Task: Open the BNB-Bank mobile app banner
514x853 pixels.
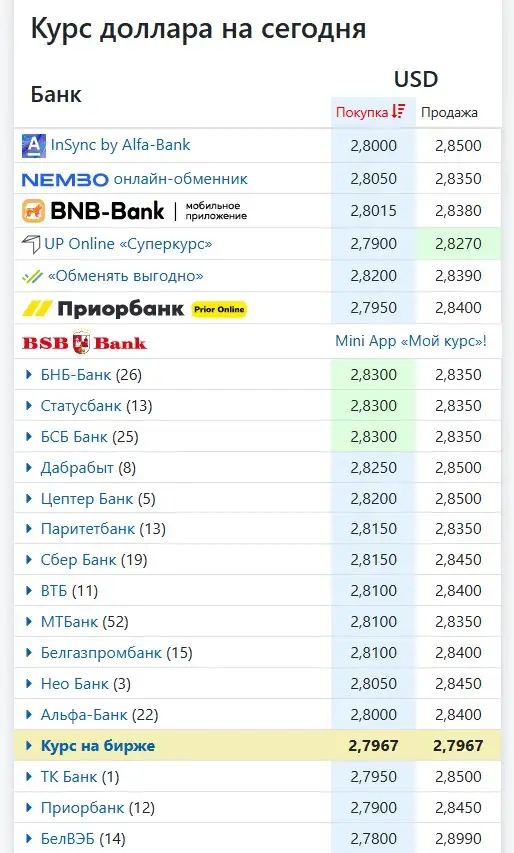Action: [x=134, y=211]
